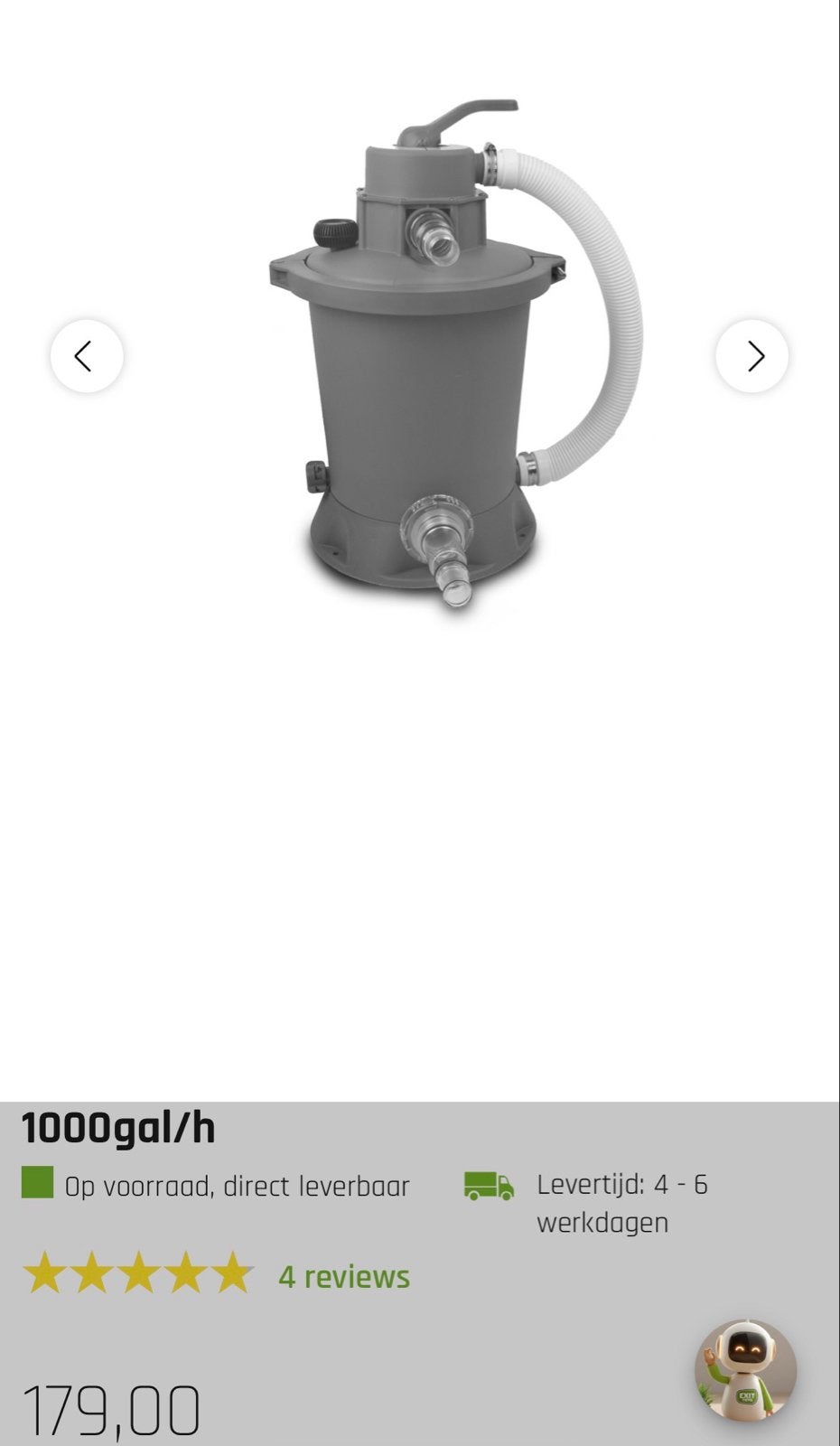This screenshot has height=1446, width=840.
Task: Show the previous product image
Action: click(x=87, y=356)
